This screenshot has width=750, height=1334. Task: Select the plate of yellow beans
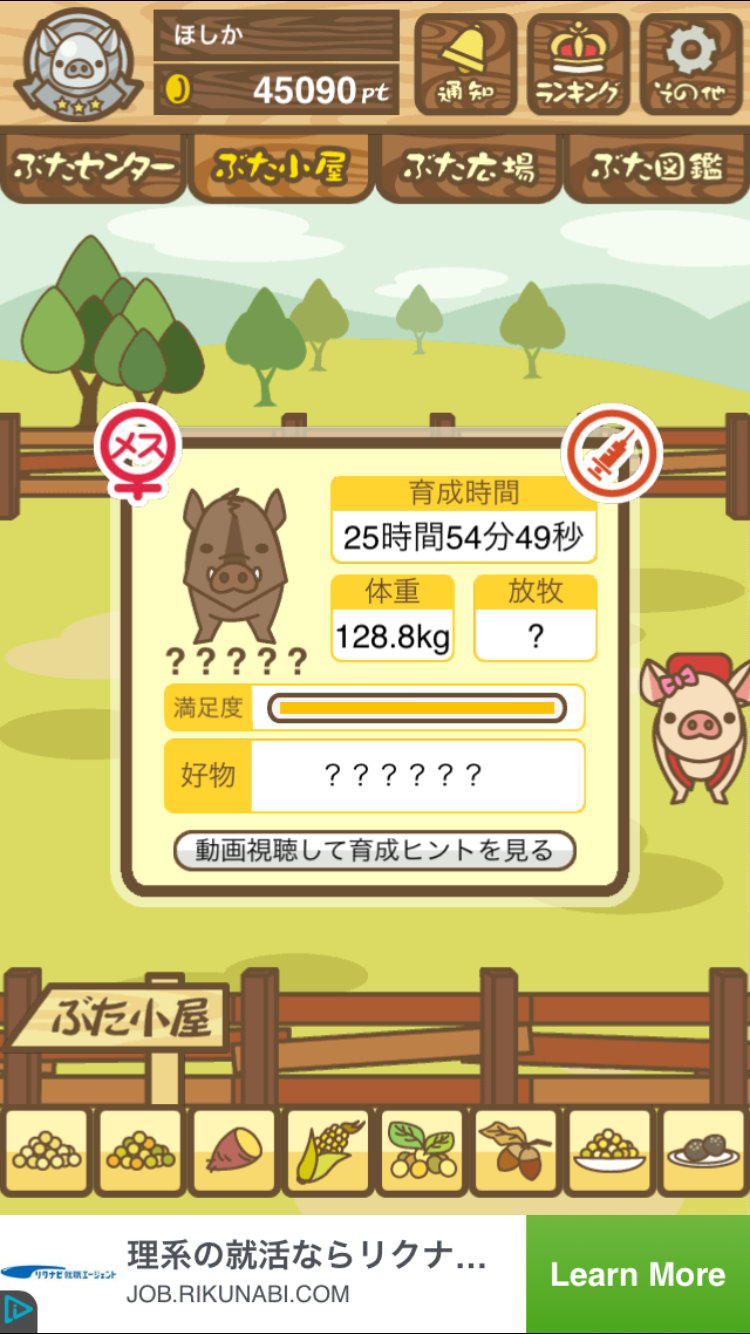point(609,1152)
